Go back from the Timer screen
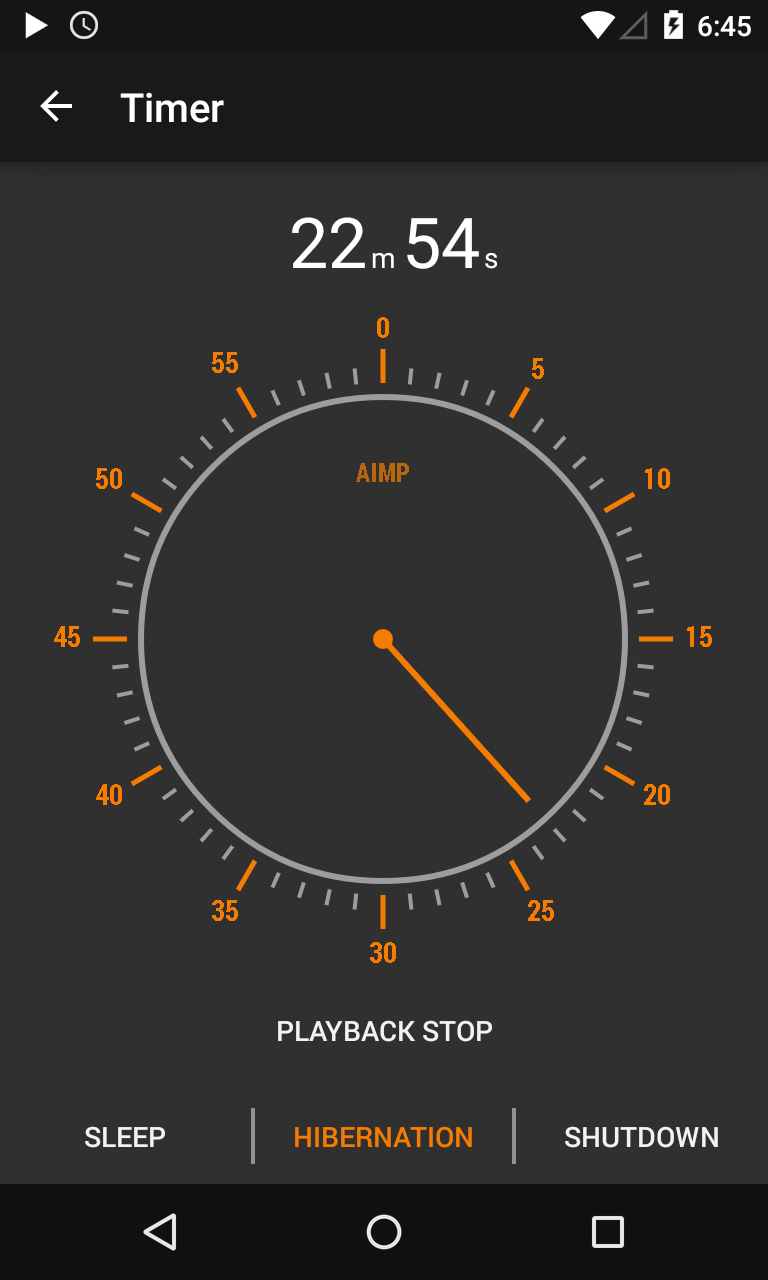Image resolution: width=768 pixels, height=1280 pixels. click(56, 107)
